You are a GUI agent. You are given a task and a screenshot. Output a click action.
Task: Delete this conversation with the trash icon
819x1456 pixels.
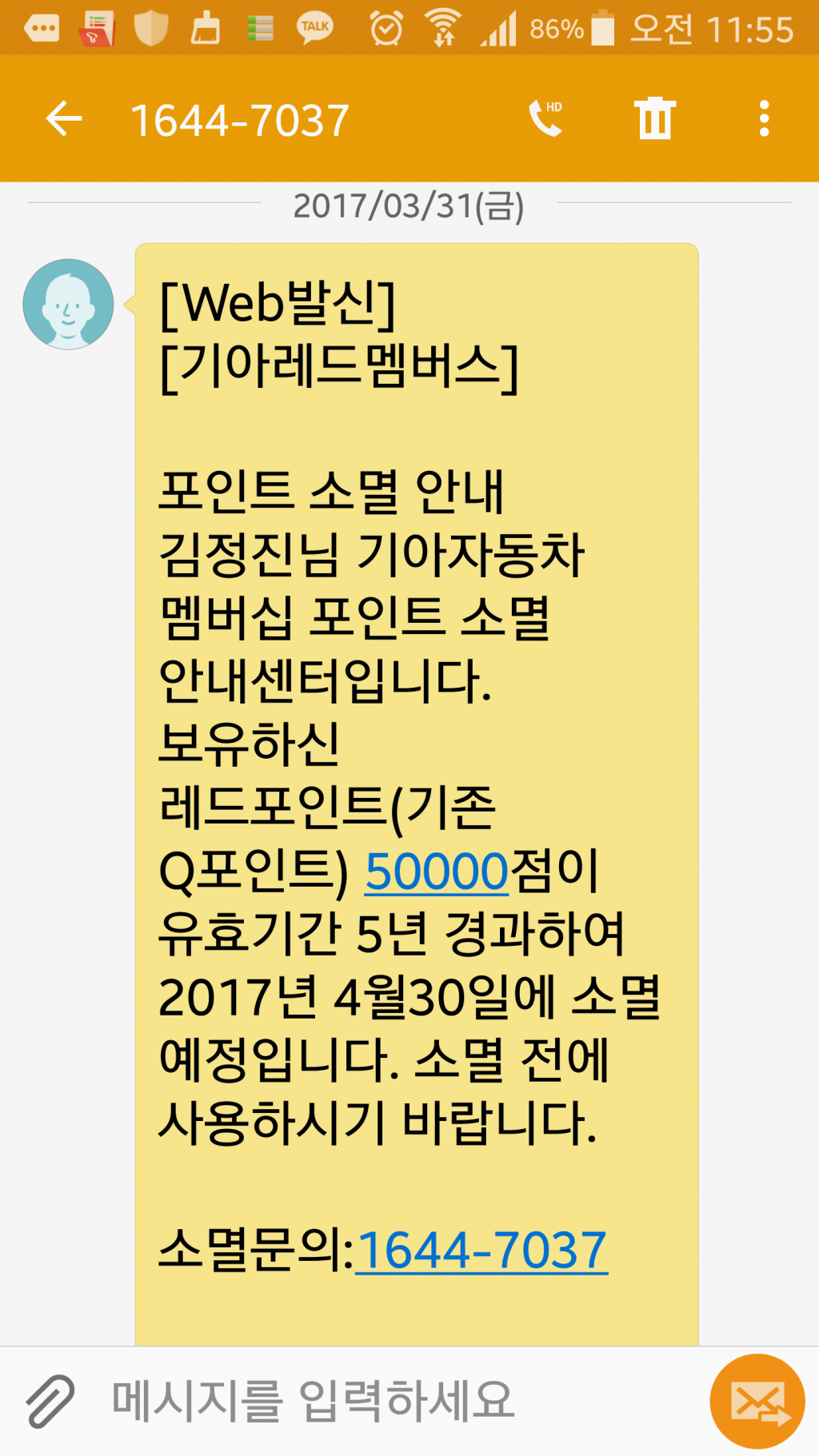655,118
